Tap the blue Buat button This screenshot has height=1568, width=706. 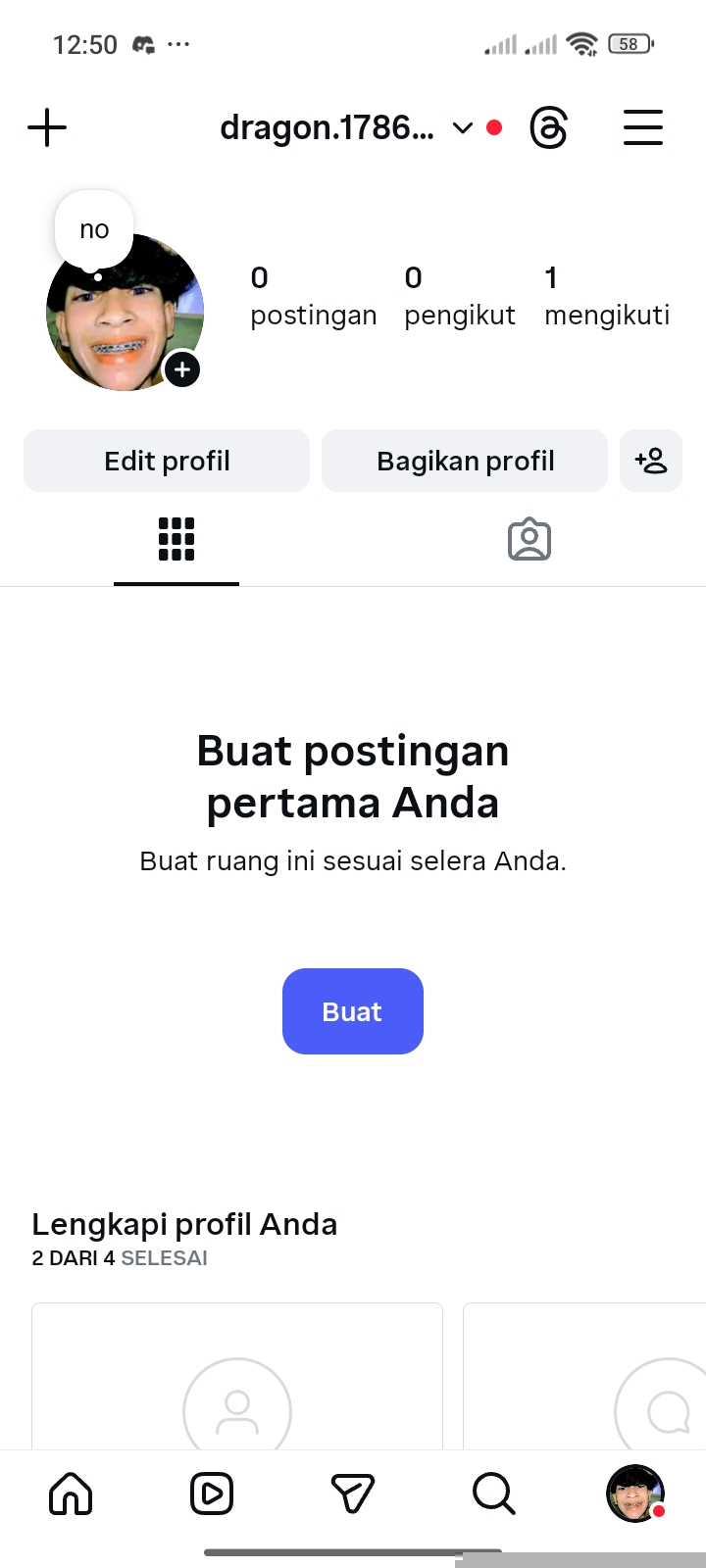point(353,1011)
